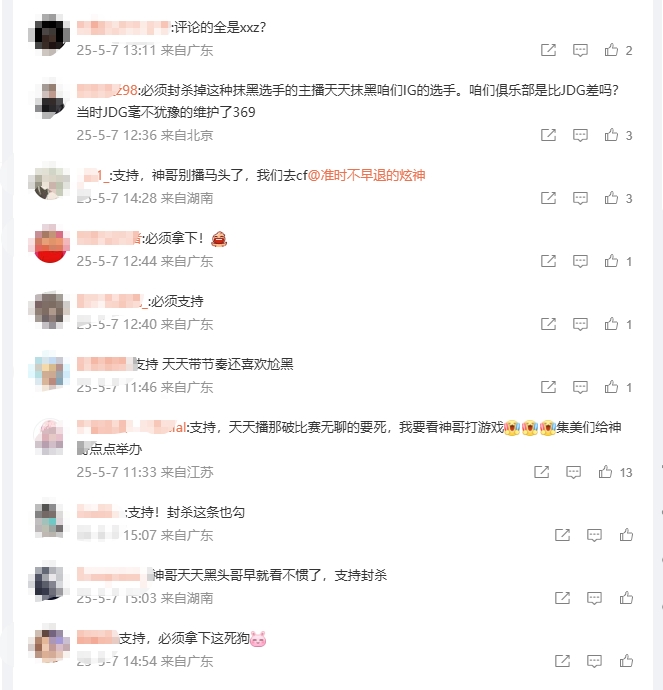663x690 pixels.
Task: Share the comment posted at 14:28 from 湖南
Action: 548,198
